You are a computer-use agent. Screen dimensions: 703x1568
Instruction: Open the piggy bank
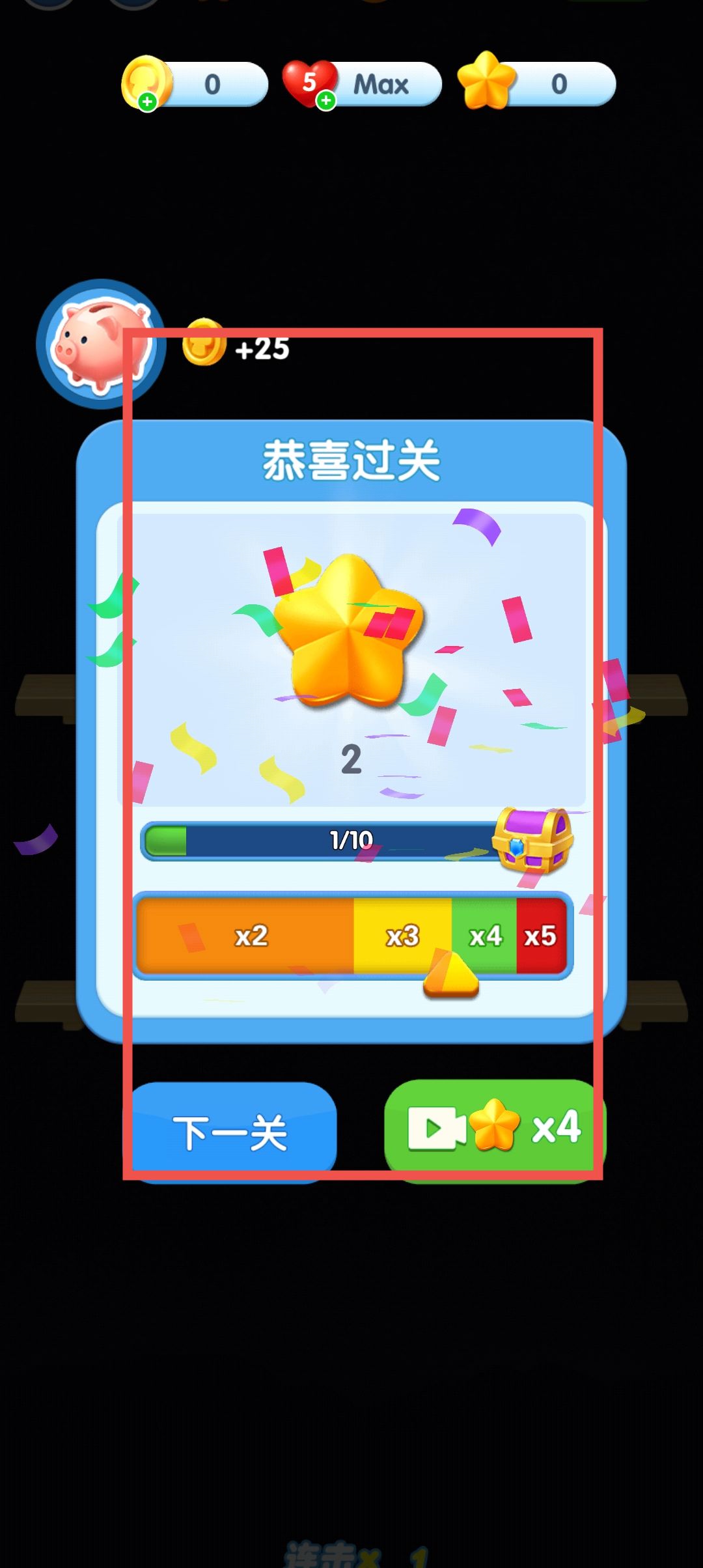(100, 343)
